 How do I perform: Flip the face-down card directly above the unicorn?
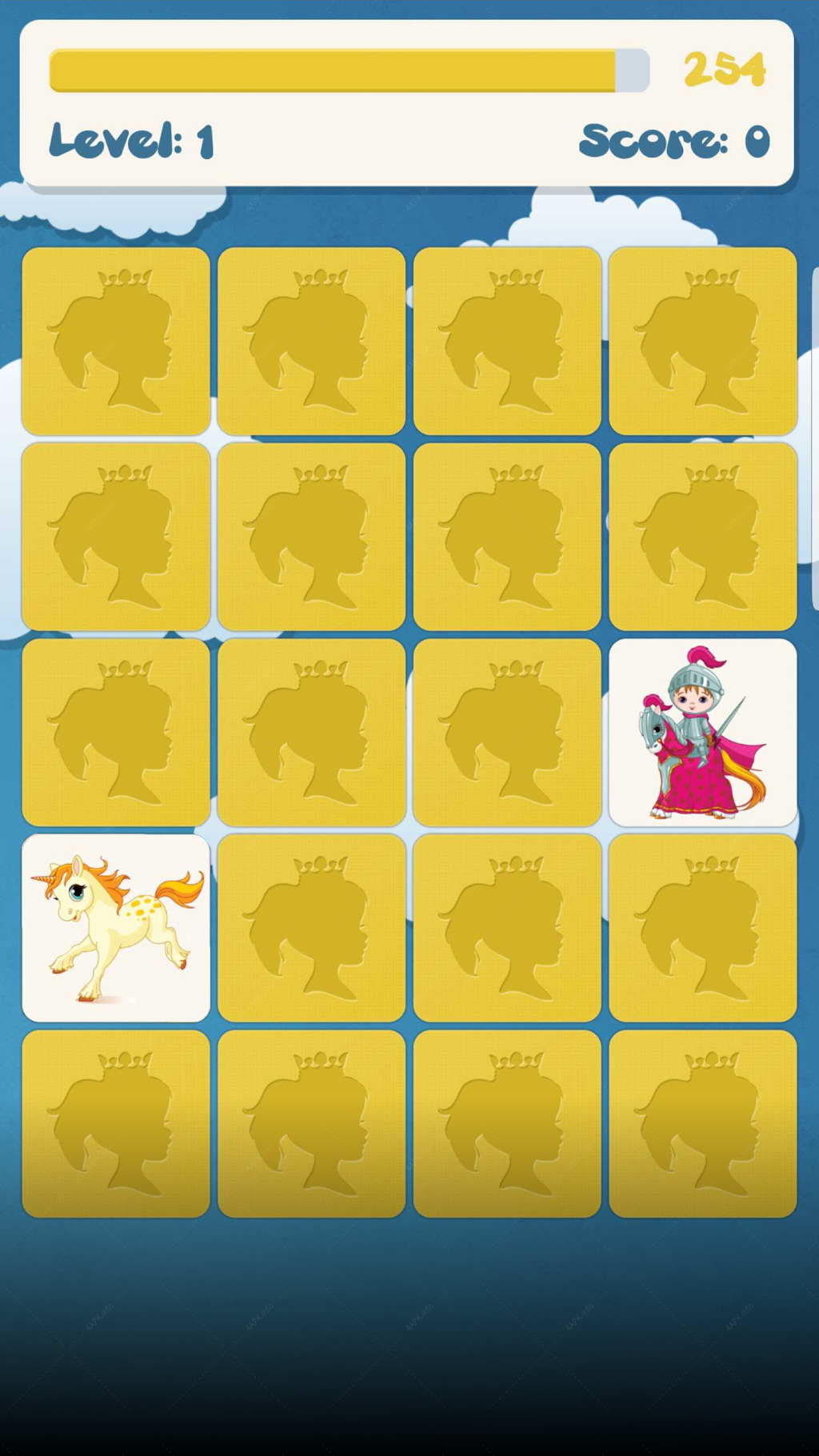116,732
